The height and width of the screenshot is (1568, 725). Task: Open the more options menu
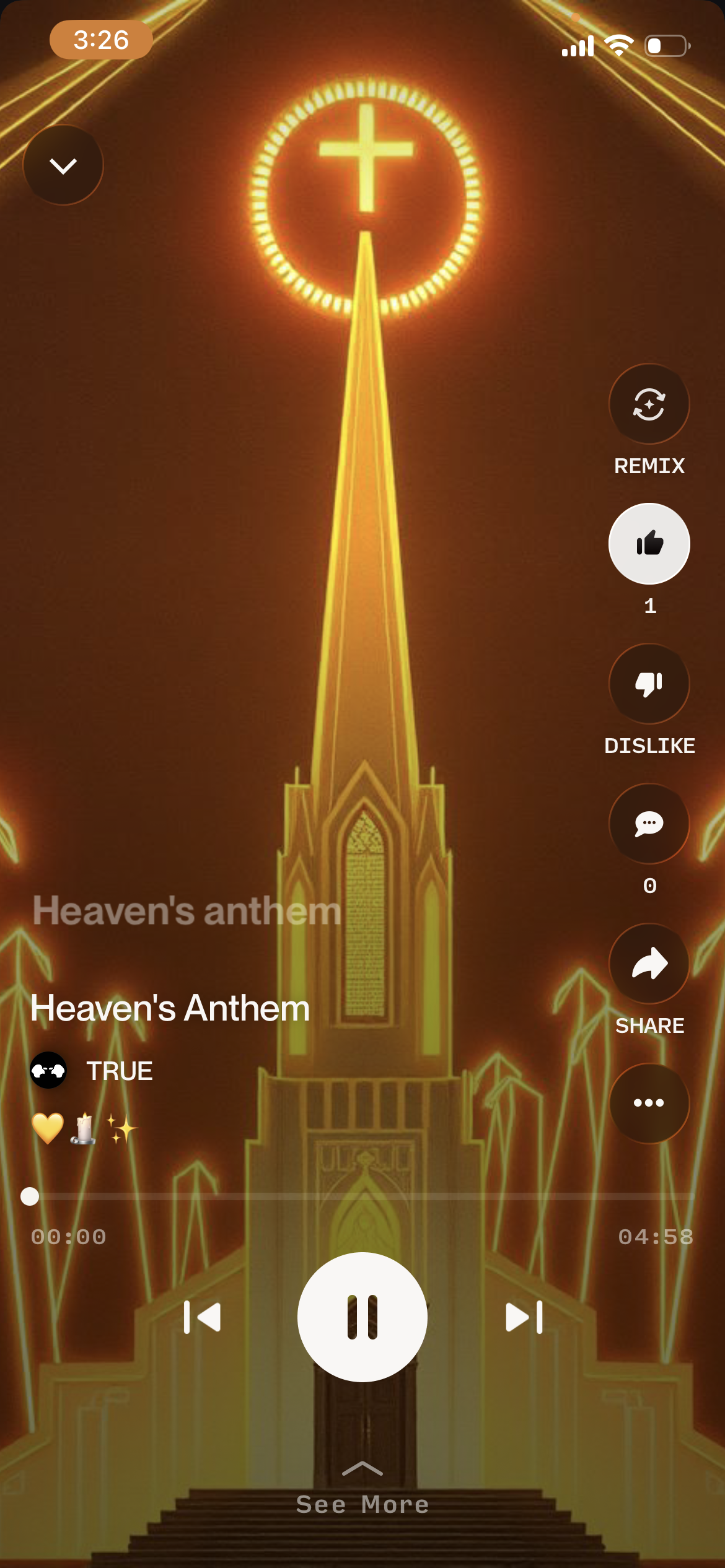pyautogui.click(x=649, y=1102)
